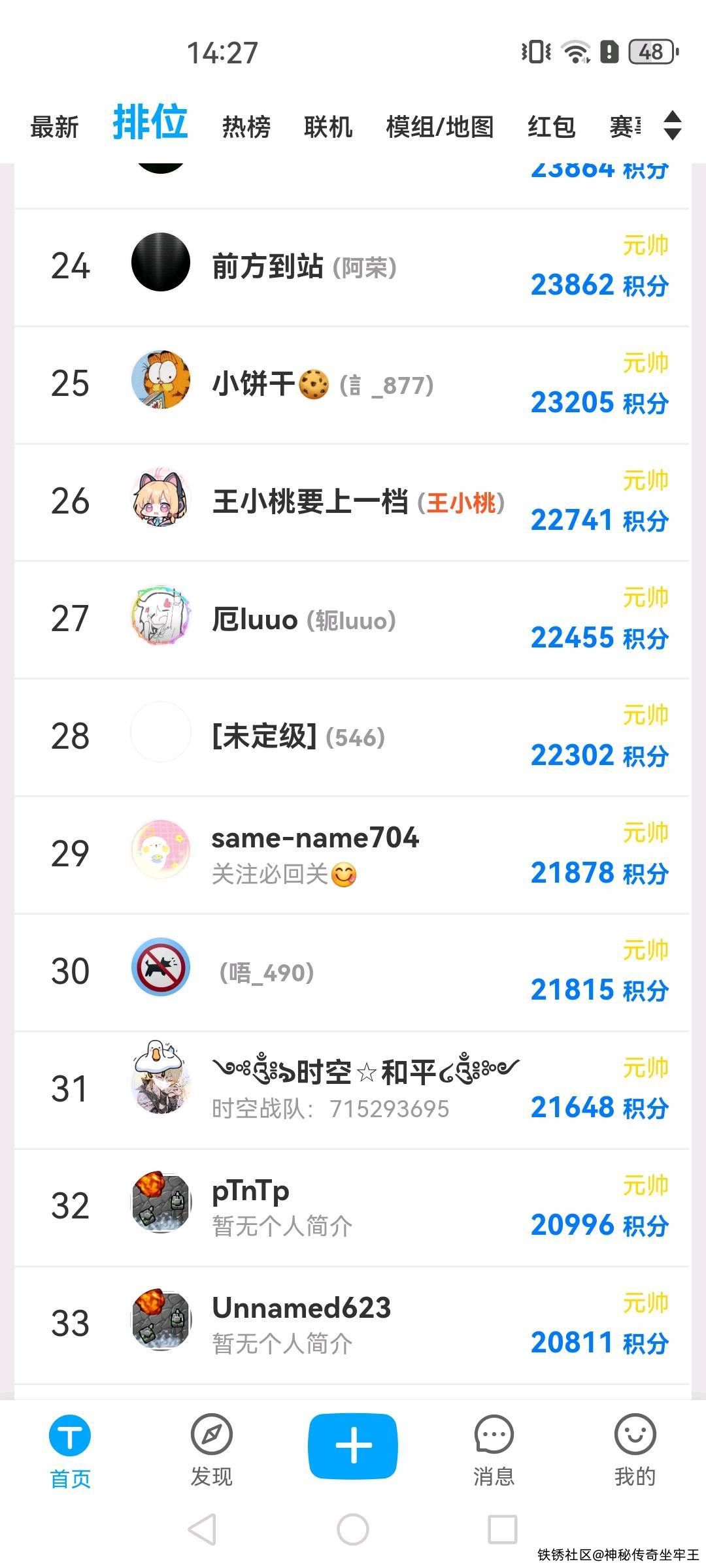Viewport: 706px width, 1568px height.
Task: Tap the [未定级] player row
Action: (x=353, y=738)
